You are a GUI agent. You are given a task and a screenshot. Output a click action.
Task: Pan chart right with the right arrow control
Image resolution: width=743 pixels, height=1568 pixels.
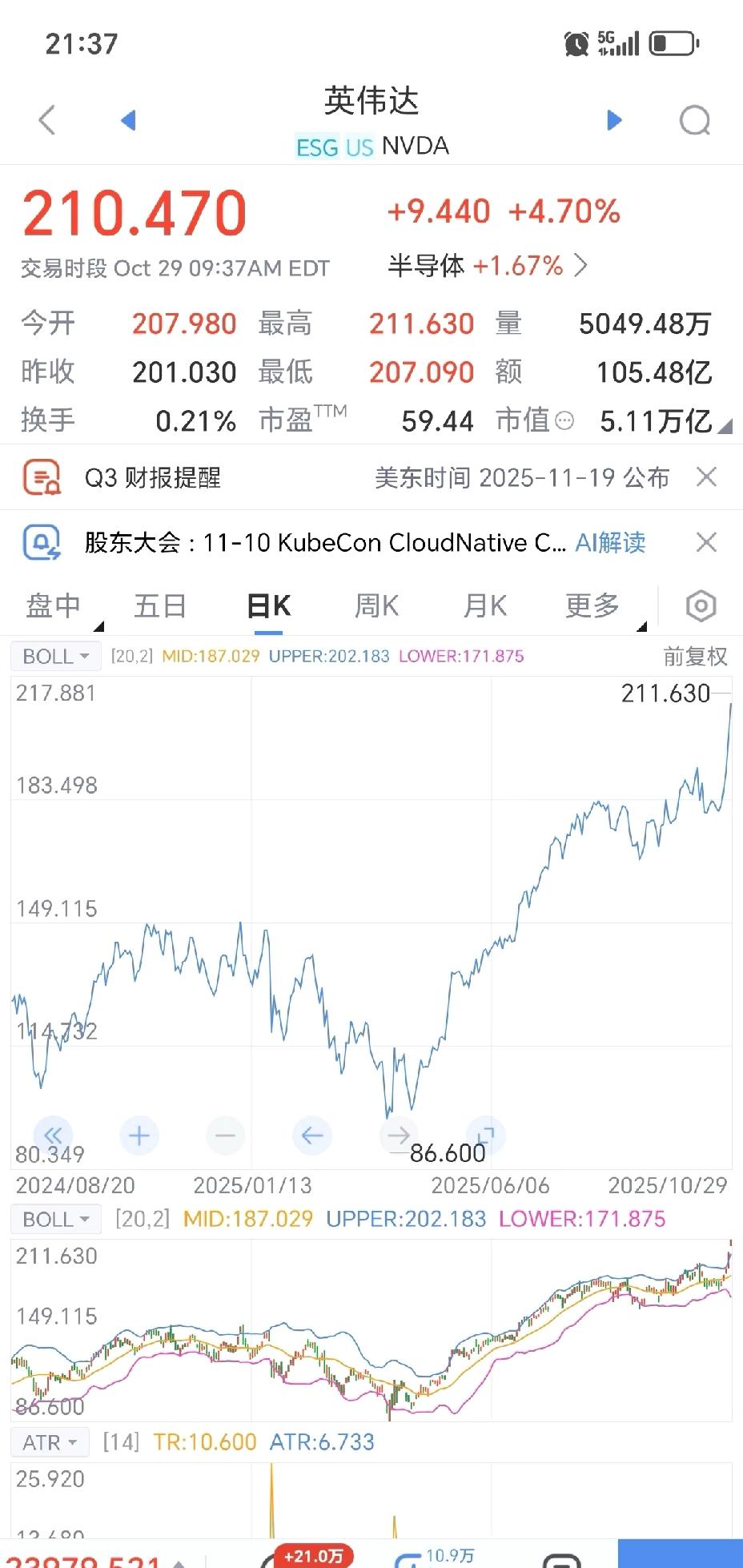point(398,1136)
